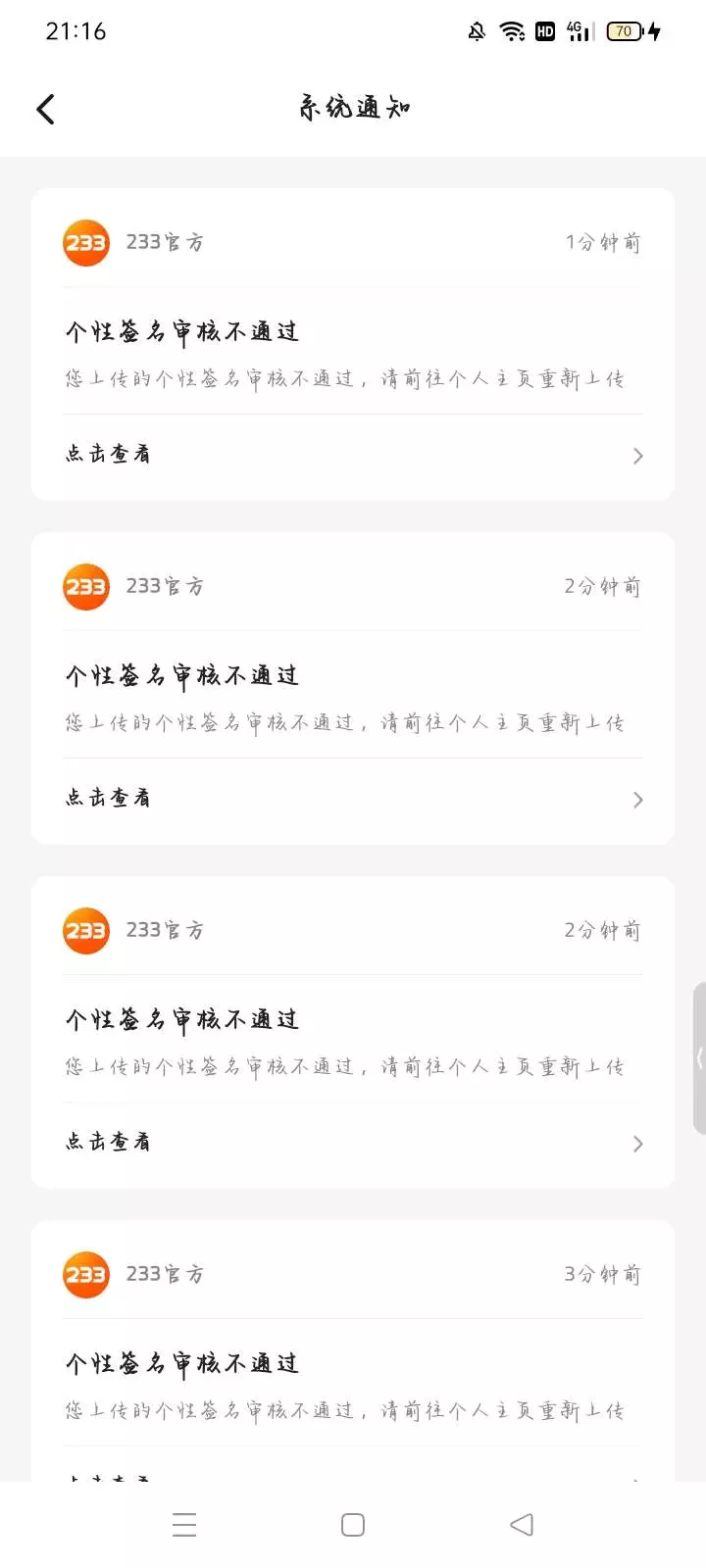Open 点击查看 in the 1分钟前 notification
Image resolution: width=706 pixels, height=1568 pixels.
pos(353,455)
